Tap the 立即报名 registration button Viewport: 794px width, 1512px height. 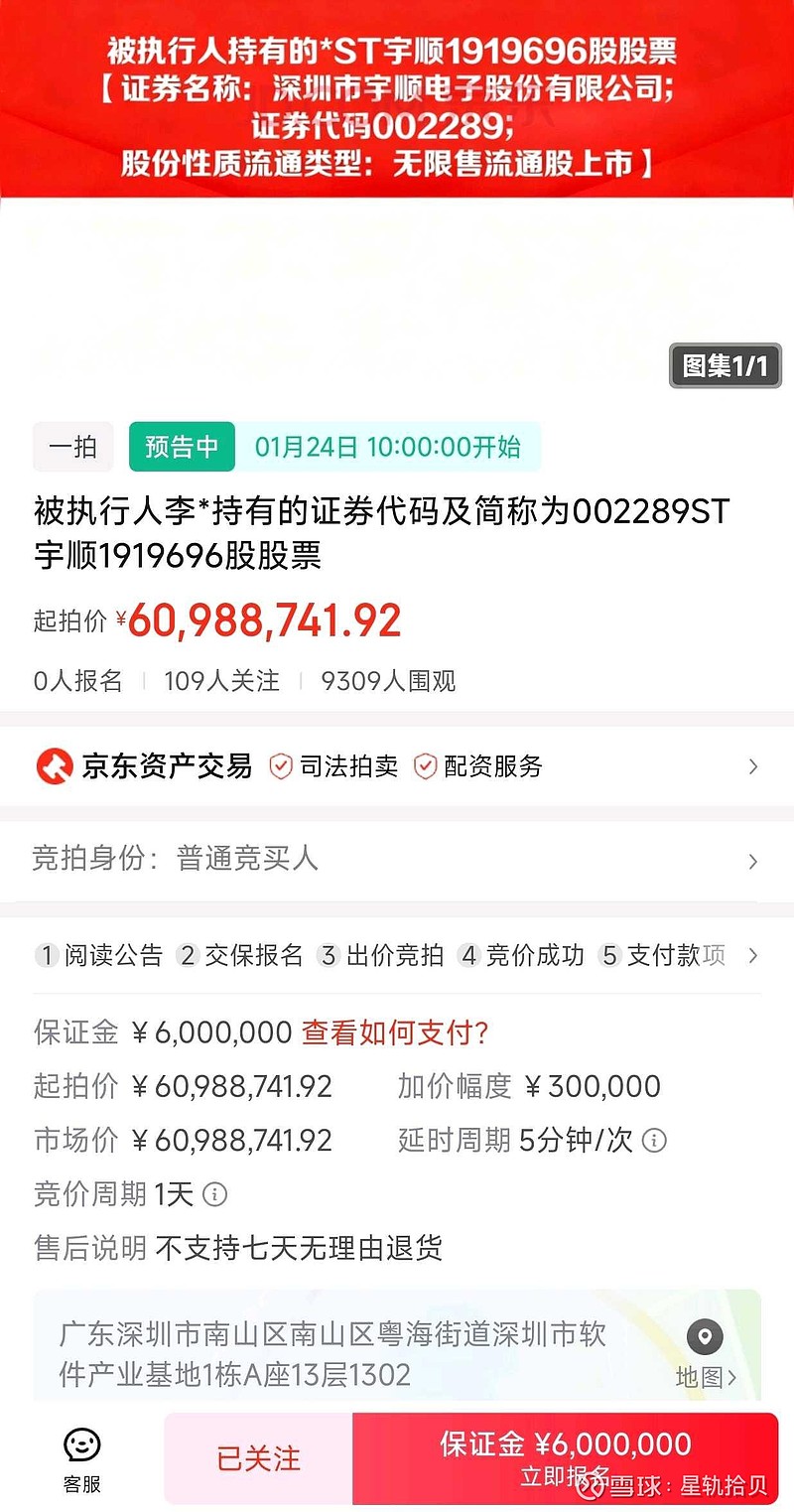pos(574,1457)
